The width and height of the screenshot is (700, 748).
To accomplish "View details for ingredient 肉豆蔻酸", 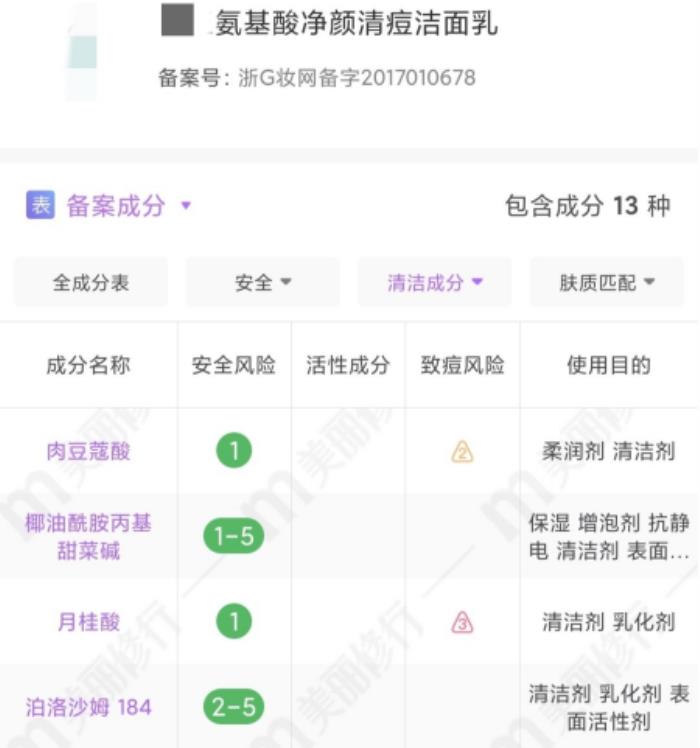I will [x=89, y=451].
